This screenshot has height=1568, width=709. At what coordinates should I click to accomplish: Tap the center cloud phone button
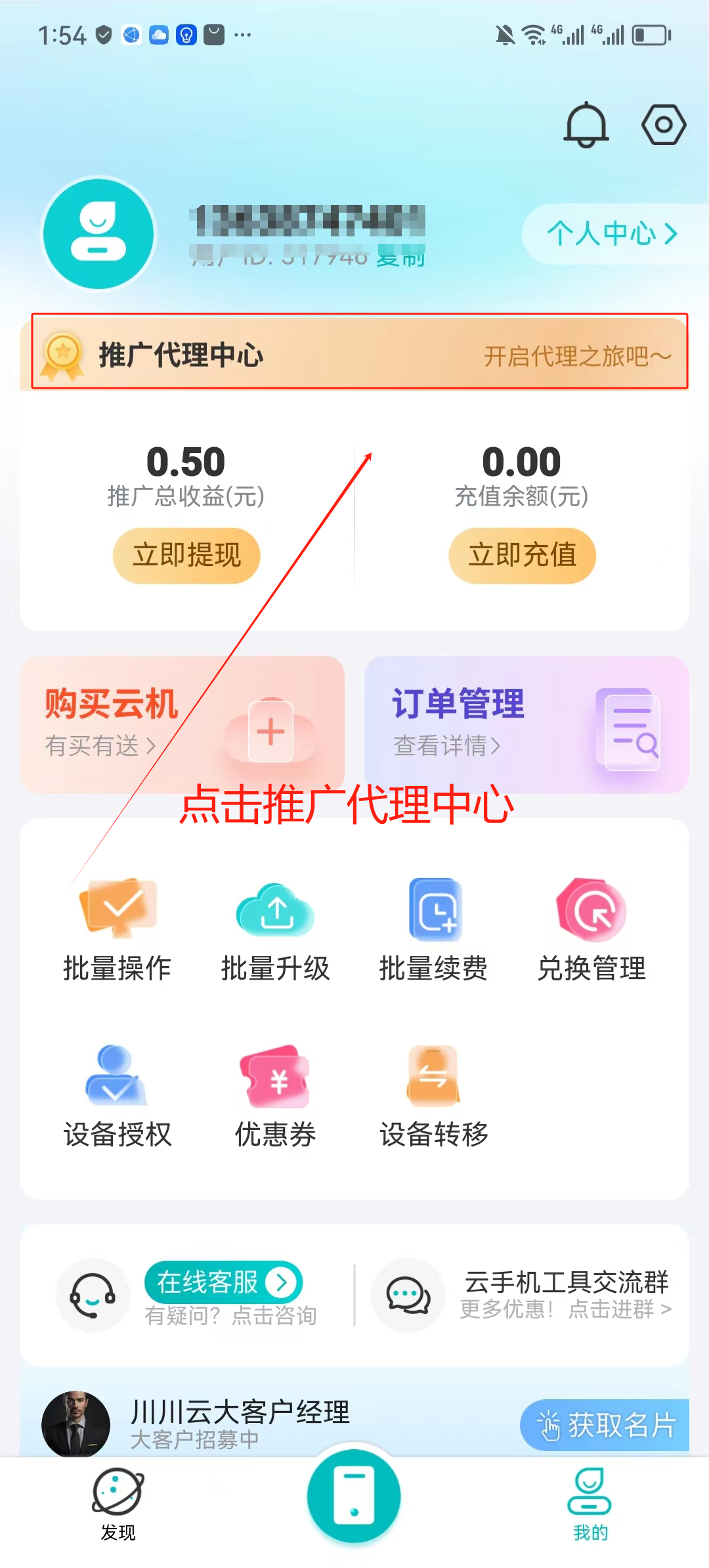[x=353, y=1495]
